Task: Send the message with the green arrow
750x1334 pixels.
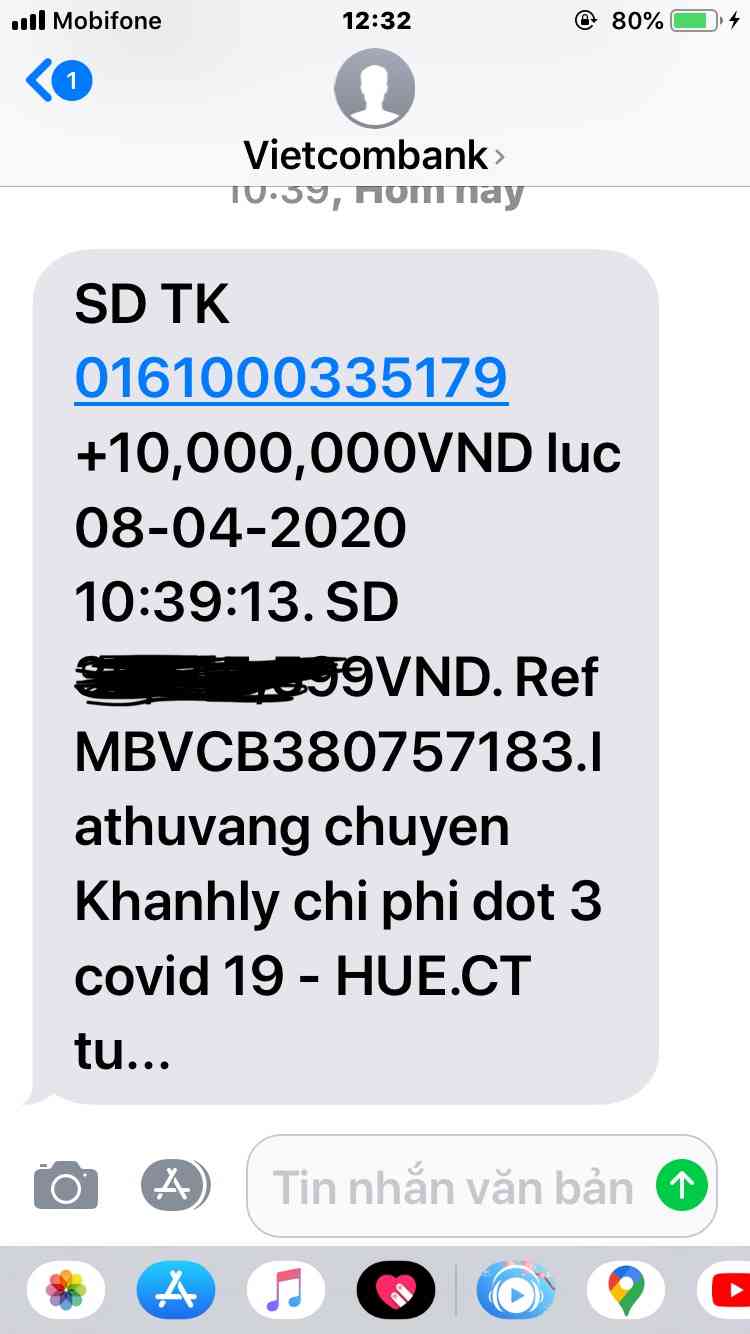Action: (682, 1186)
